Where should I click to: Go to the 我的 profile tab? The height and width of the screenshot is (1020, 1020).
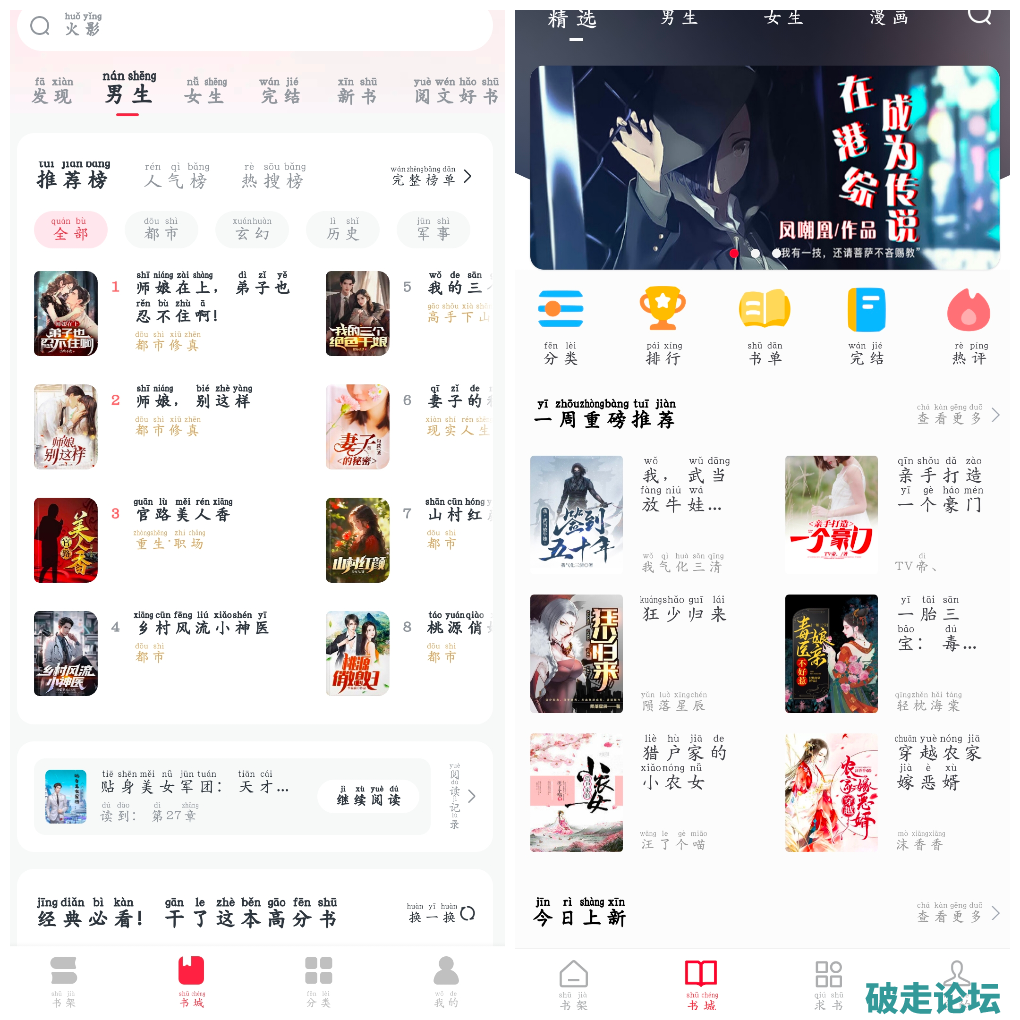[446, 980]
